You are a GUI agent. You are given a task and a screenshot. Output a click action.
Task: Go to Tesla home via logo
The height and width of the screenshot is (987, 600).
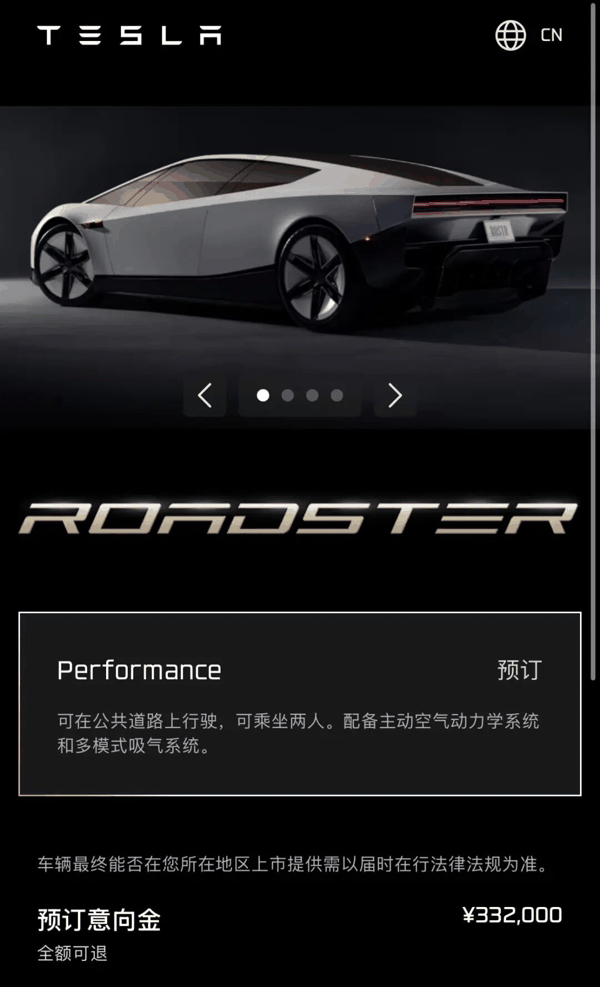point(129,35)
